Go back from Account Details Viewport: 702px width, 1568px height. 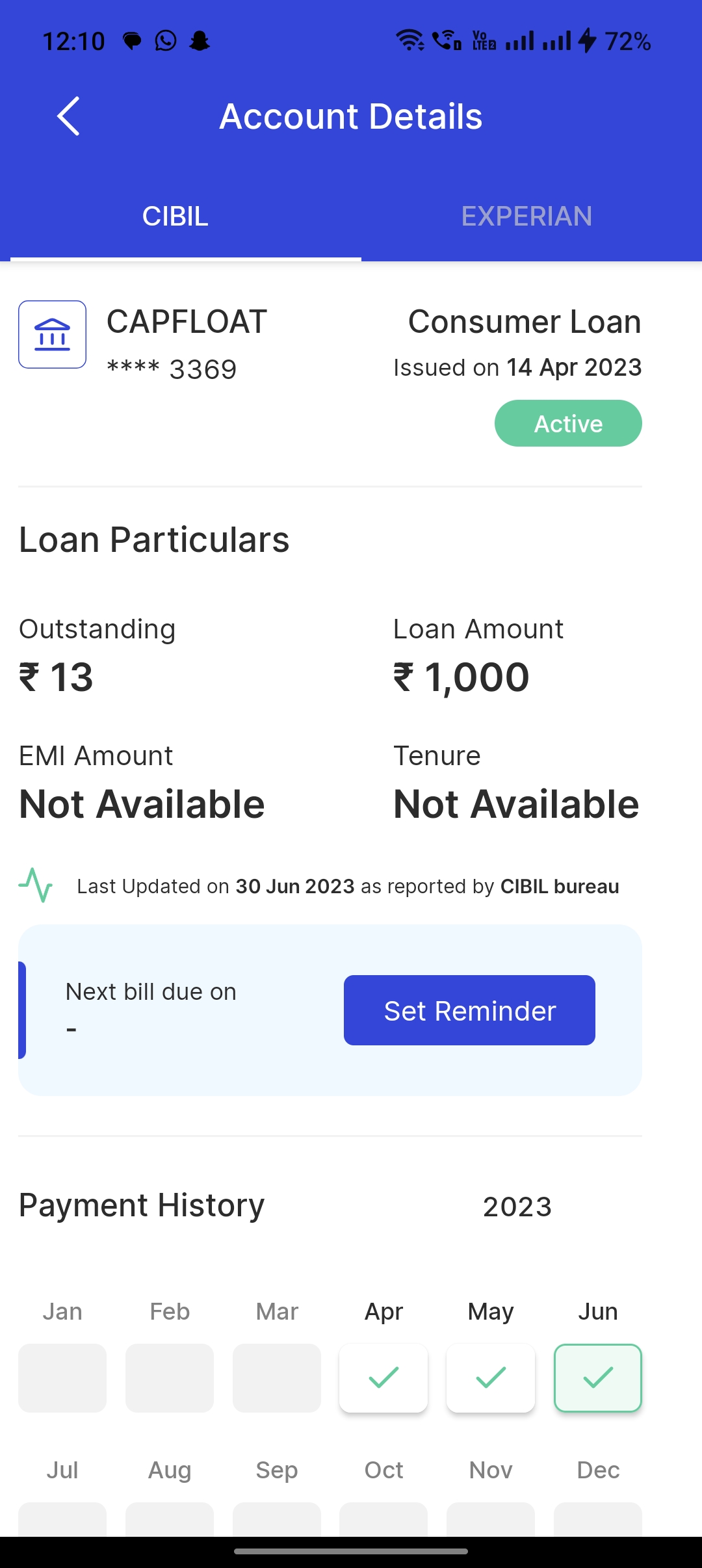click(69, 116)
